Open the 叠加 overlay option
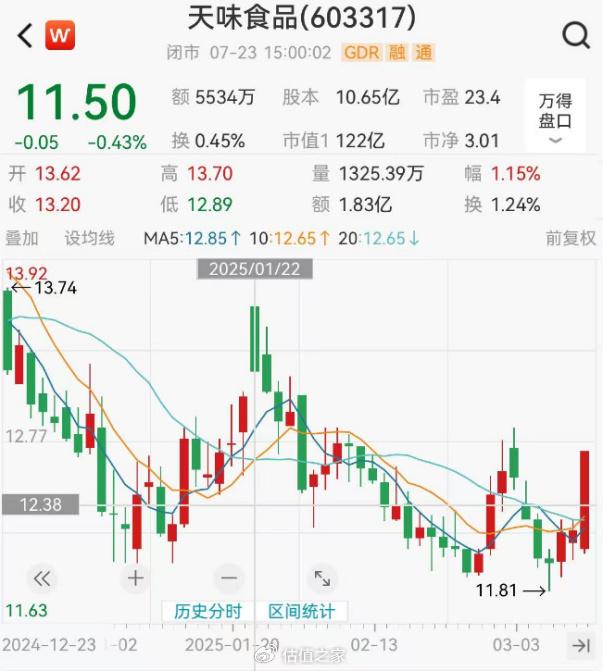This screenshot has width=603, height=671. [22, 238]
